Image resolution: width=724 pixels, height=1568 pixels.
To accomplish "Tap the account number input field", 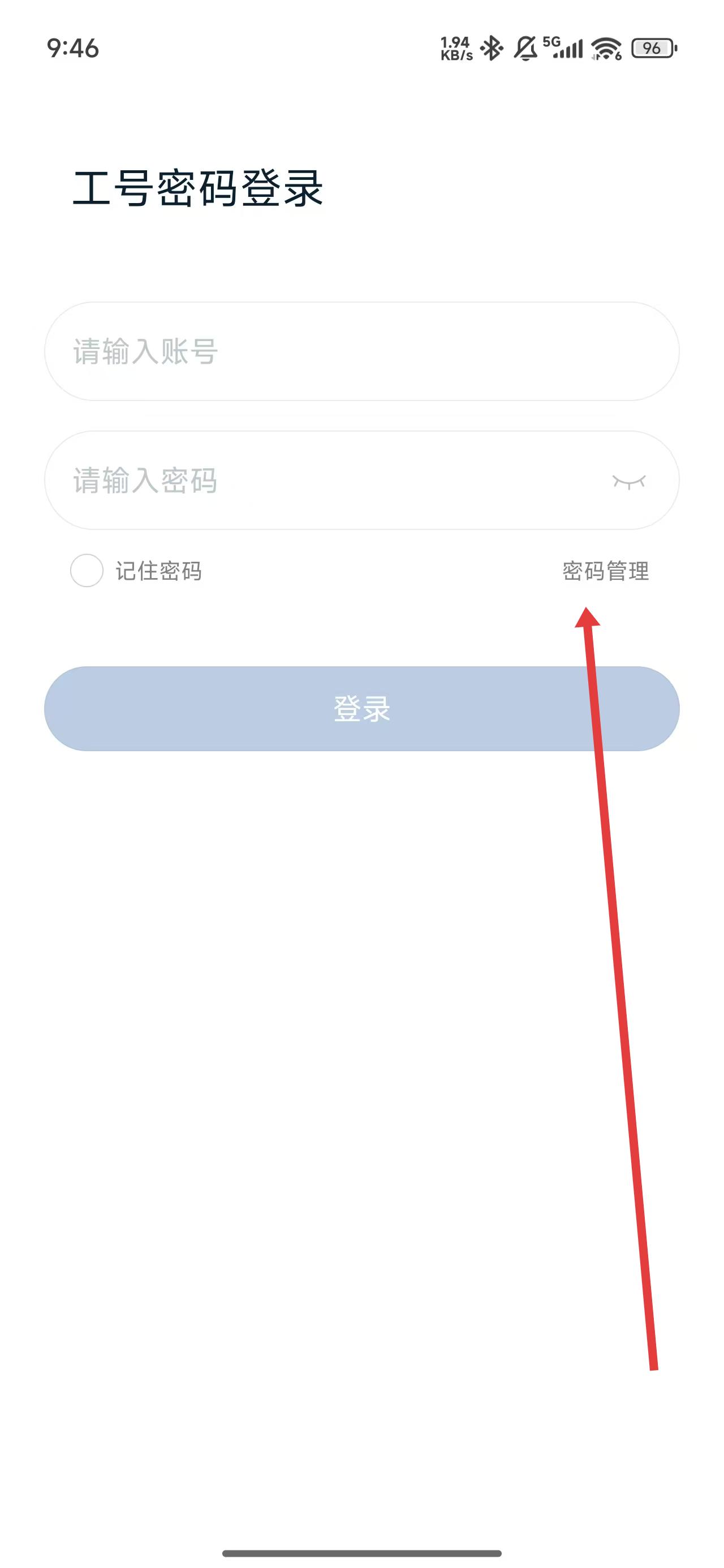I will (361, 351).
